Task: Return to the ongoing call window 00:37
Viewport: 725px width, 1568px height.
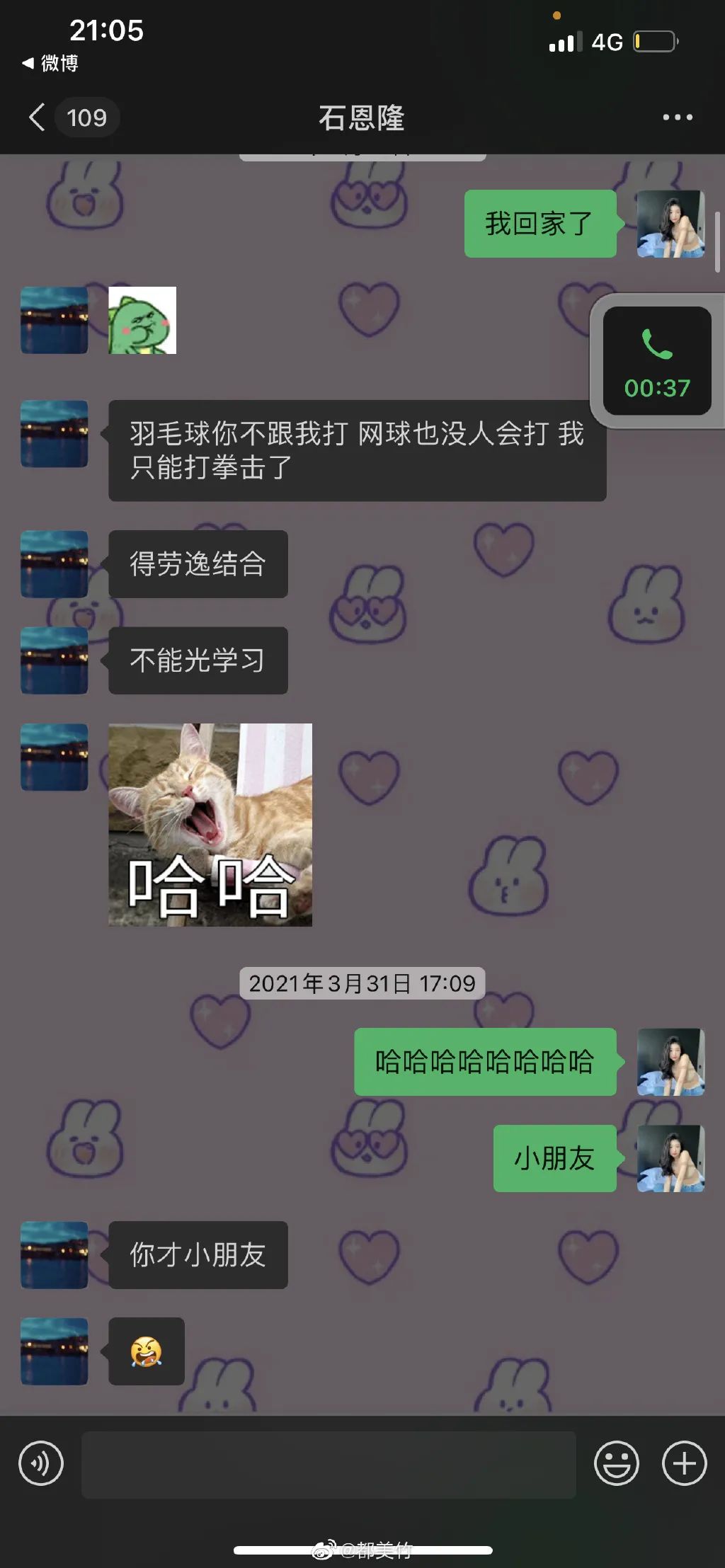Action: click(656, 362)
